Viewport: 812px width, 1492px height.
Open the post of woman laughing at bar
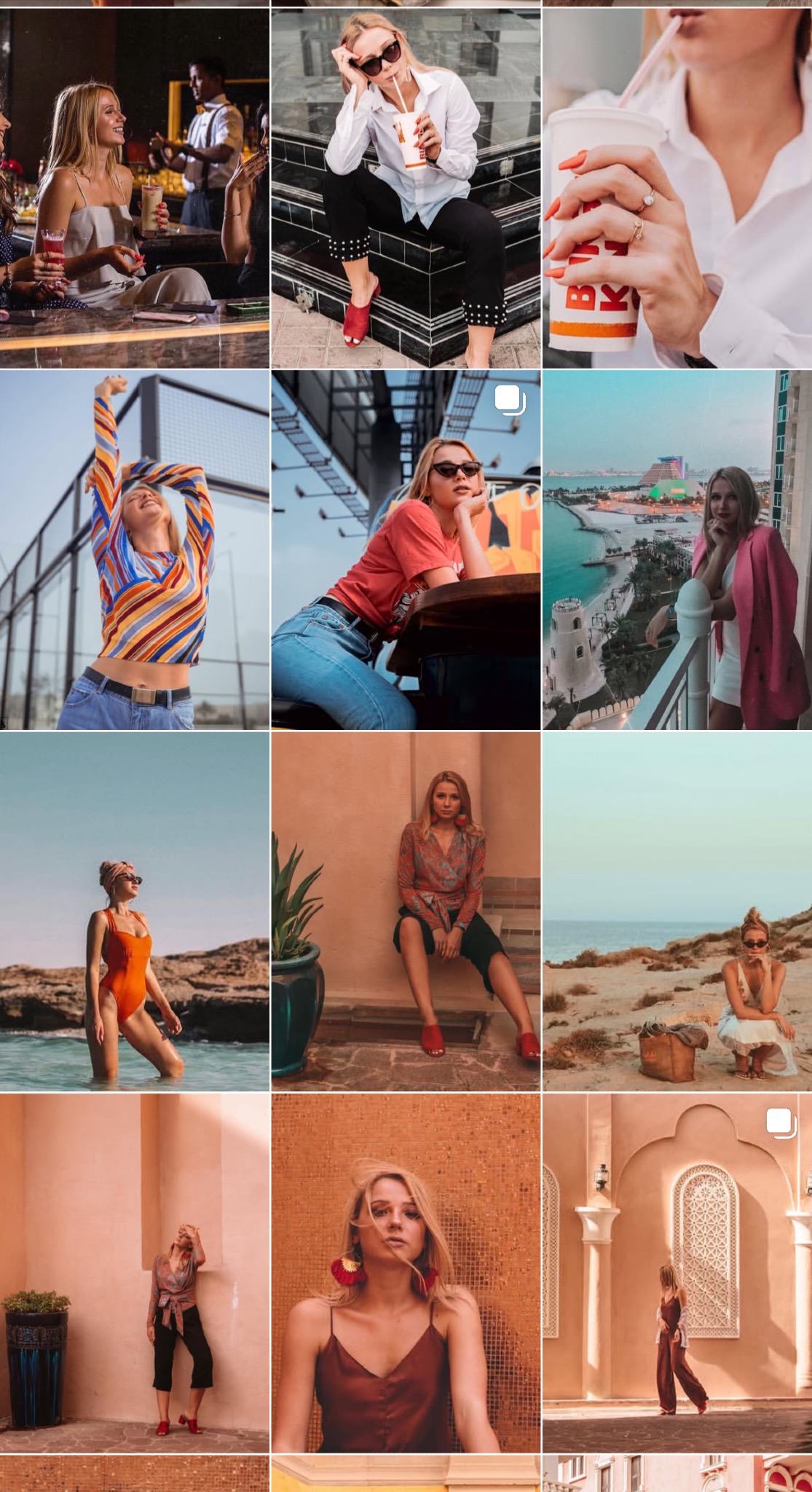[135, 188]
